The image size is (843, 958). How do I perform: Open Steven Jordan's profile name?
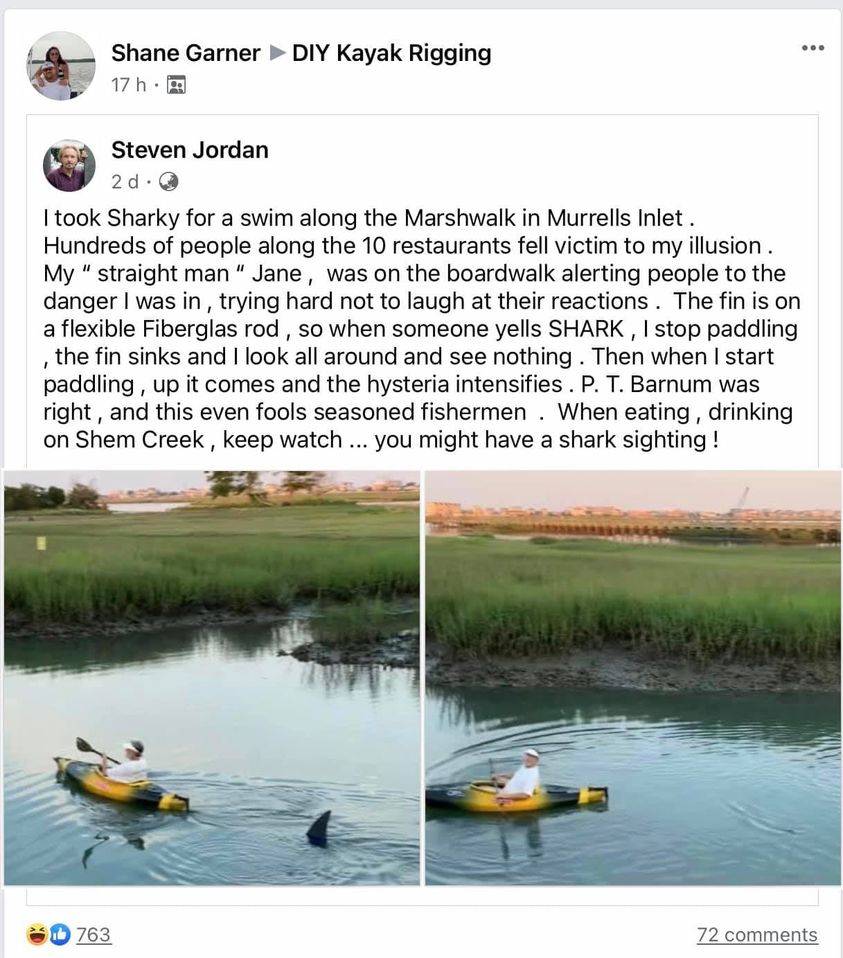189,150
